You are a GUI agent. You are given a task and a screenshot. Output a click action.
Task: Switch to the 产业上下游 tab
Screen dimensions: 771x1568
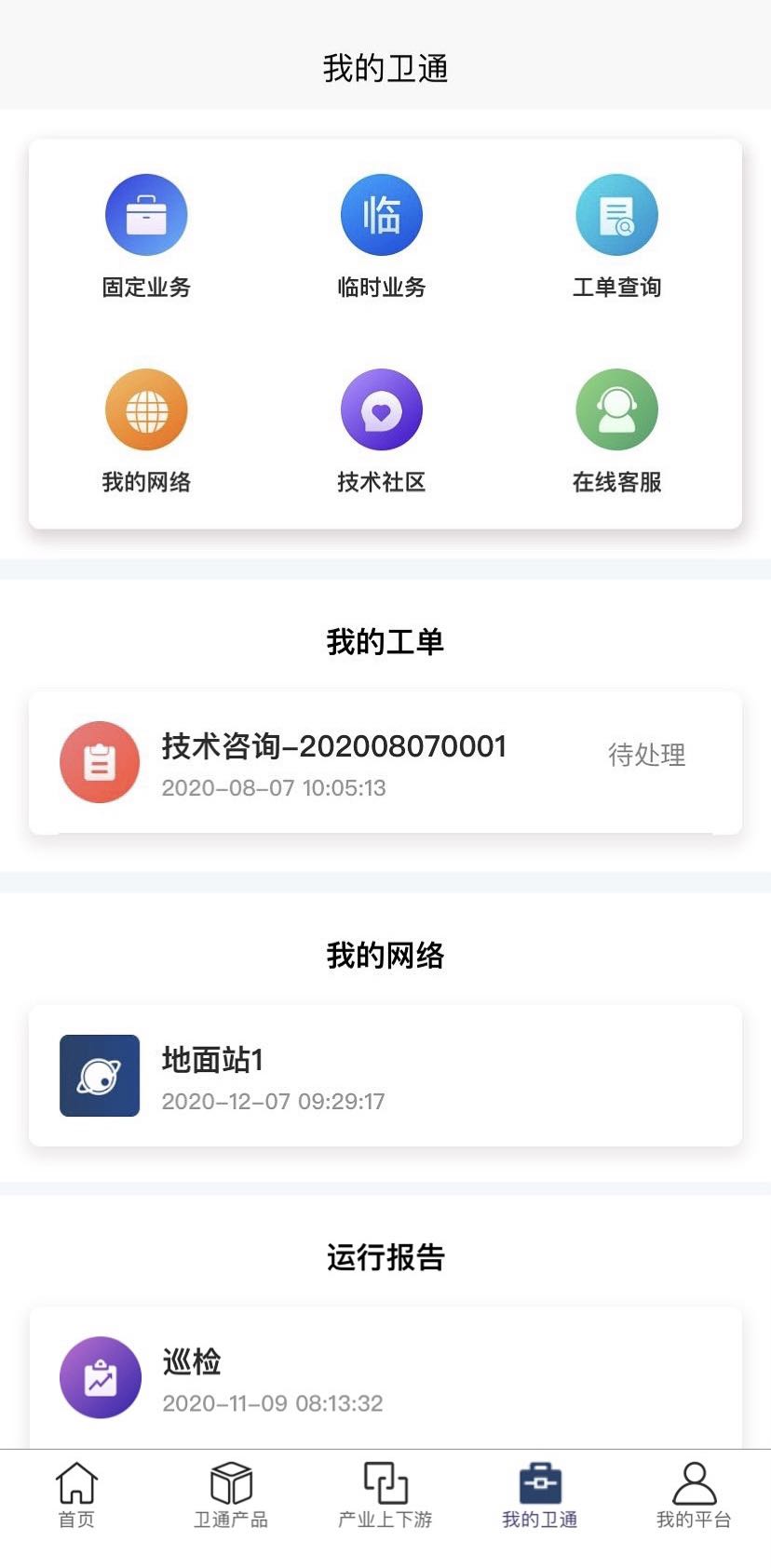pyautogui.click(x=385, y=1495)
